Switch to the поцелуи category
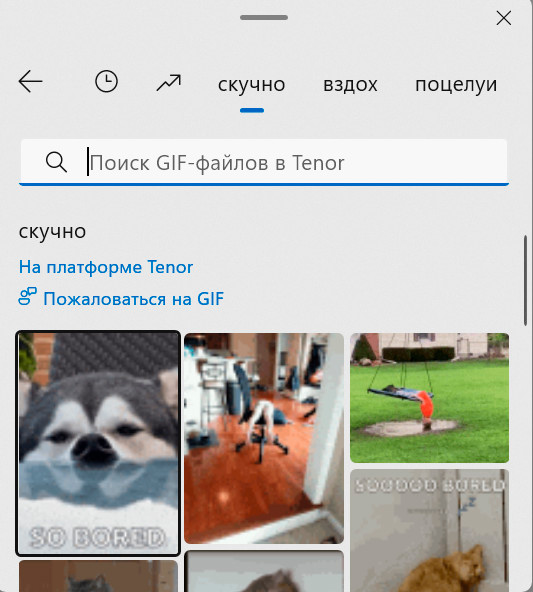Screen dimensions: 533x592 coord(456,85)
